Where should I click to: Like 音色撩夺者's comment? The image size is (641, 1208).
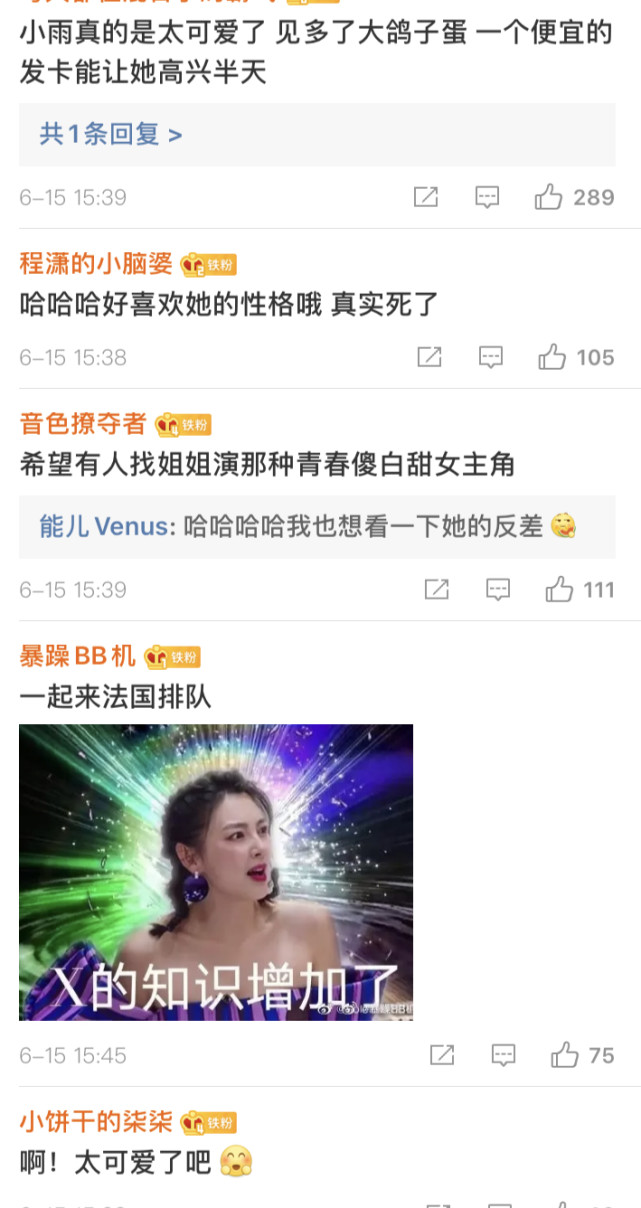[x=559, y=590]
